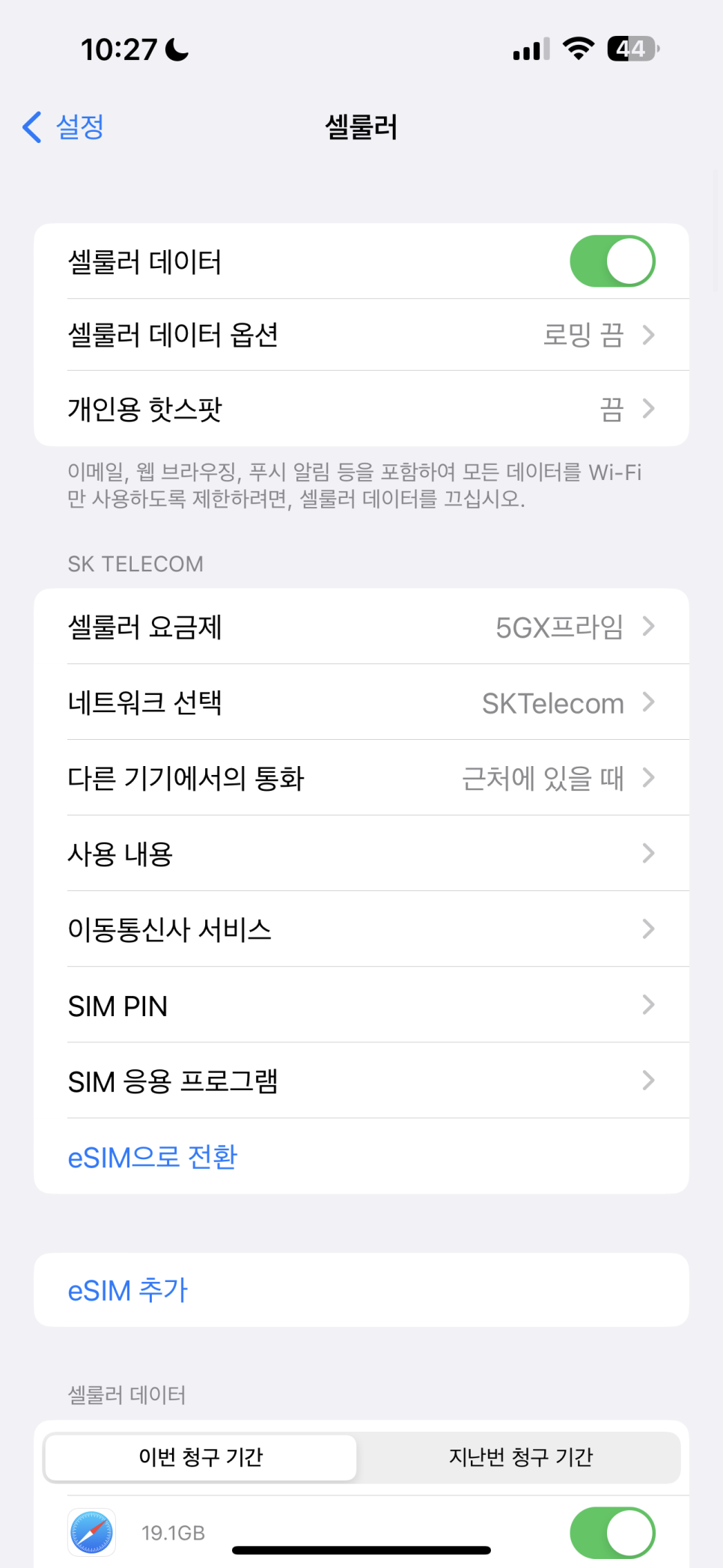723x1568 pixels.
Task: Go back to 설정
Action: click(x=64, y=127)
